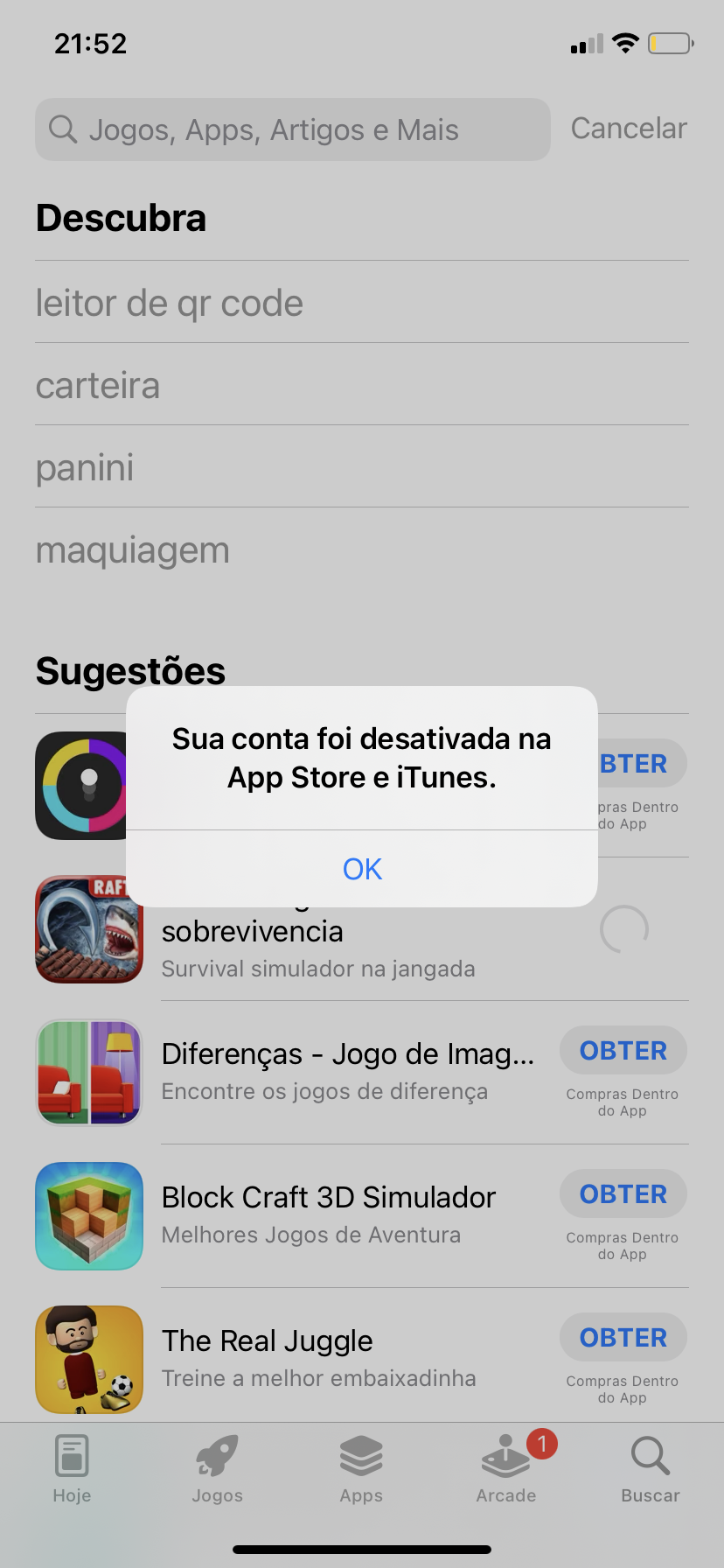Open the maquiagem search suggestion
The height and width of the screenshot is (1568, 724).
click(133, 550)
